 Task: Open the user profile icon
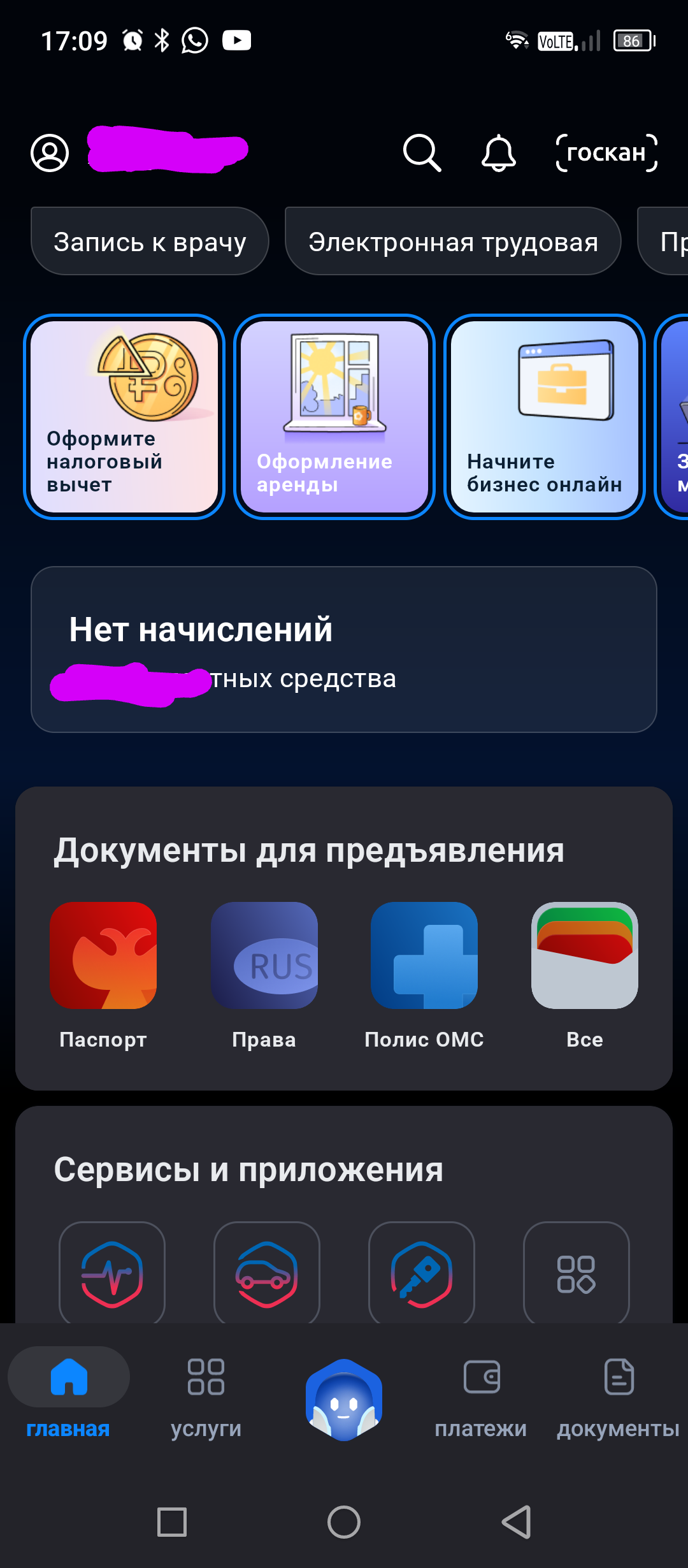click(50, 153)
